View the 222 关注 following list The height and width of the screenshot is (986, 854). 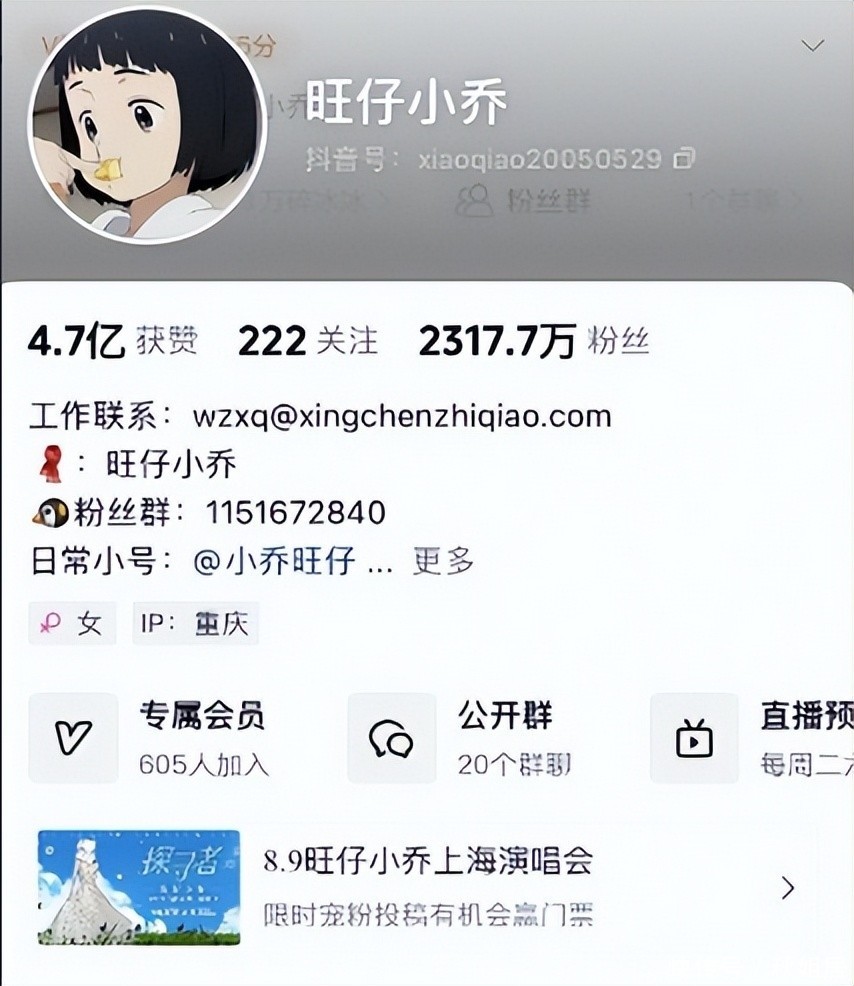tap(308, 342)
